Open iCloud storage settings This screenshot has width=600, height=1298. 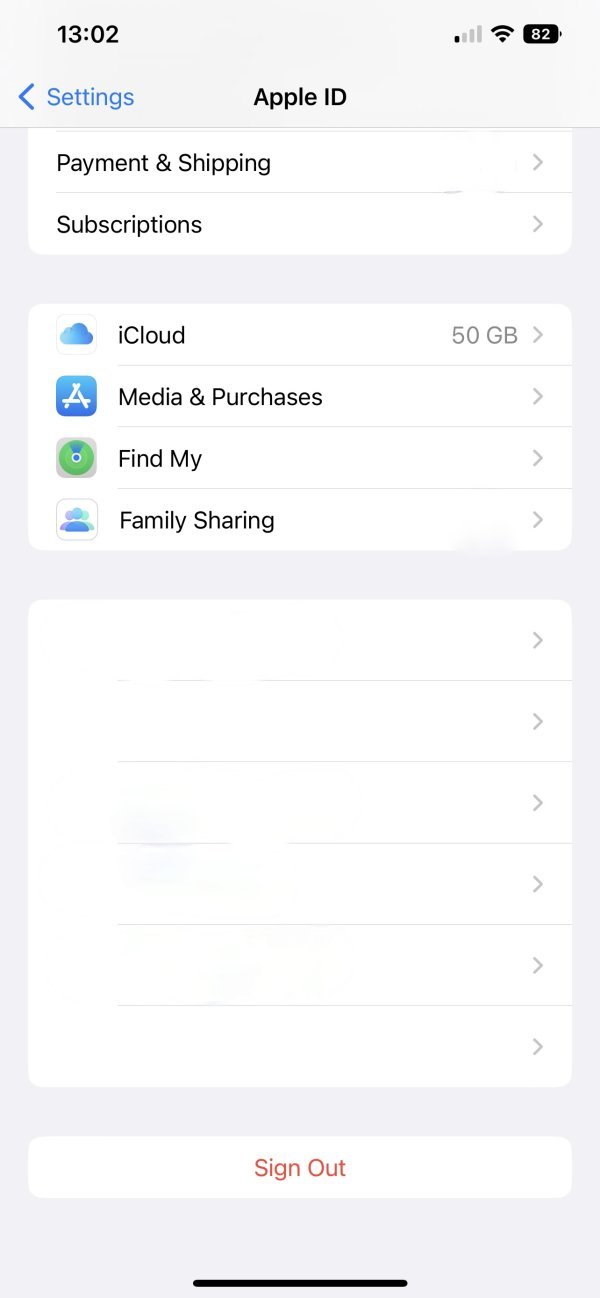point(300,335)
